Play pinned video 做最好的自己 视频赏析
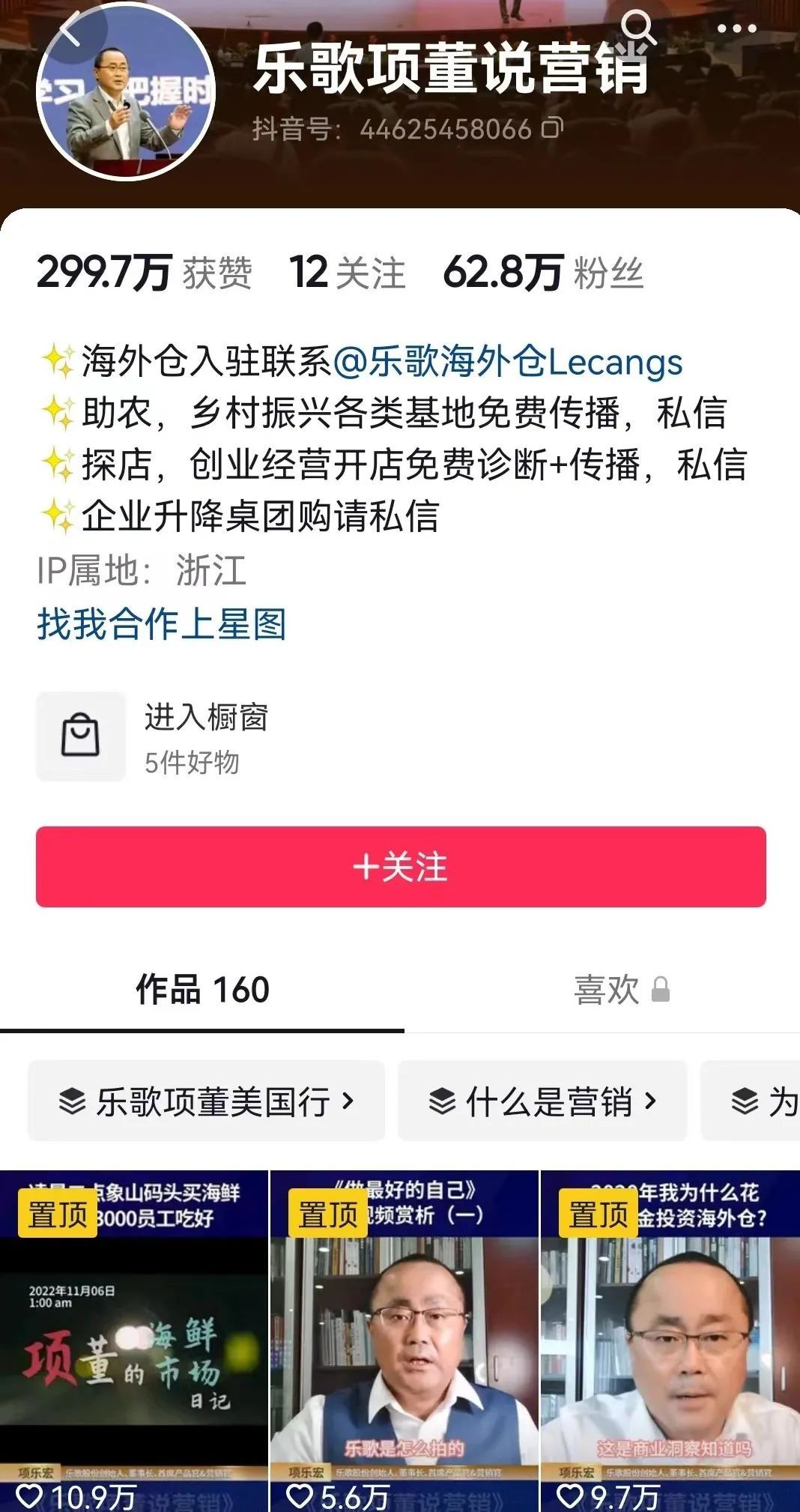This screenshot has height=1512, width=800. [x=404, y=1341]
